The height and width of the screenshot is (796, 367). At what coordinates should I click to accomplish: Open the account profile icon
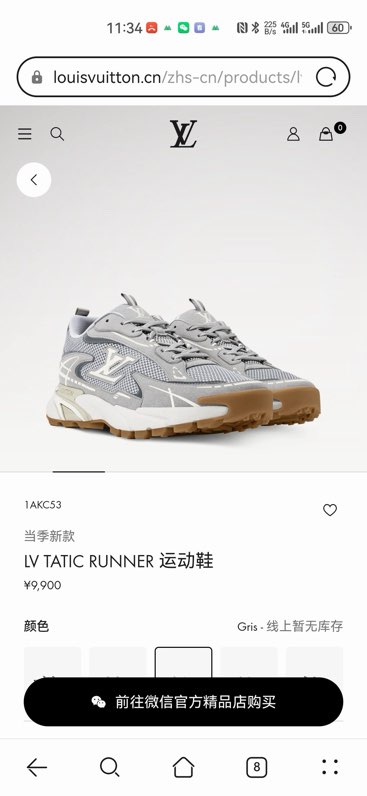coord(293,134)
